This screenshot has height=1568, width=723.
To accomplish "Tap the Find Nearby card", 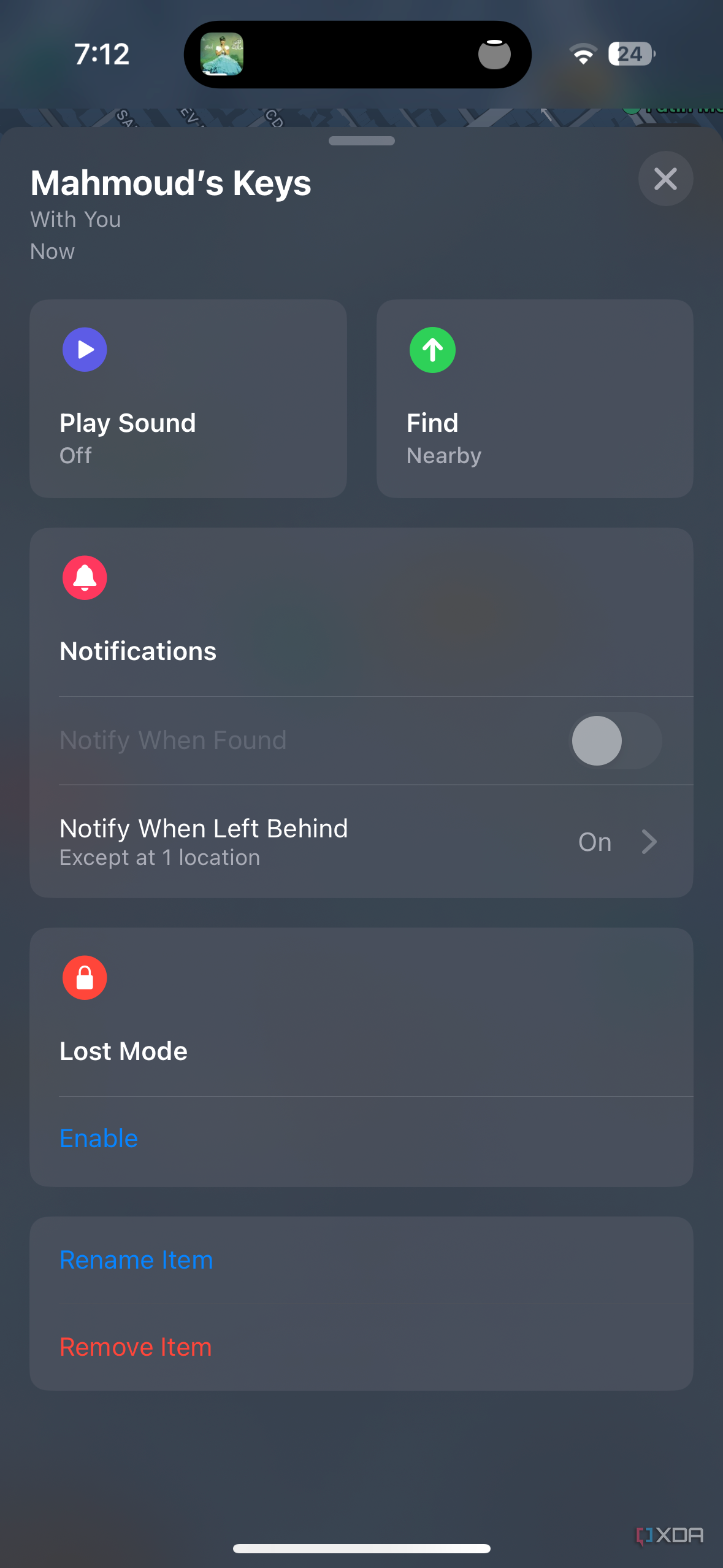I will click(x=534, y=398).
